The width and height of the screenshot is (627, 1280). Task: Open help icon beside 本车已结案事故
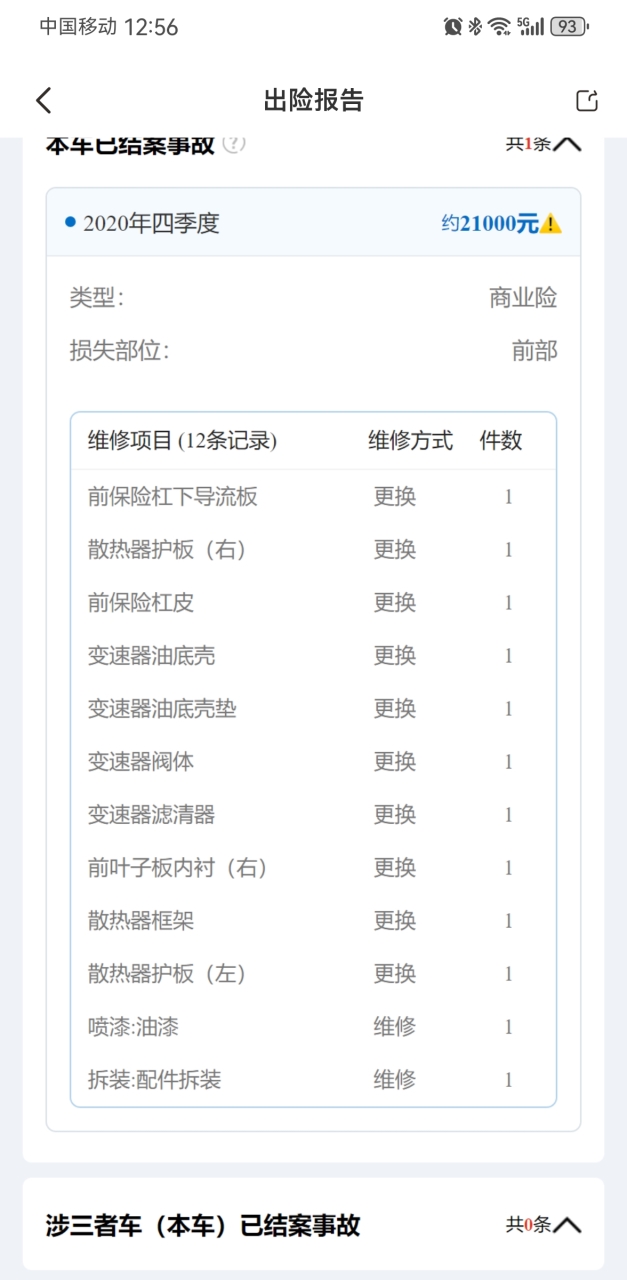click(x=233, y=144)
